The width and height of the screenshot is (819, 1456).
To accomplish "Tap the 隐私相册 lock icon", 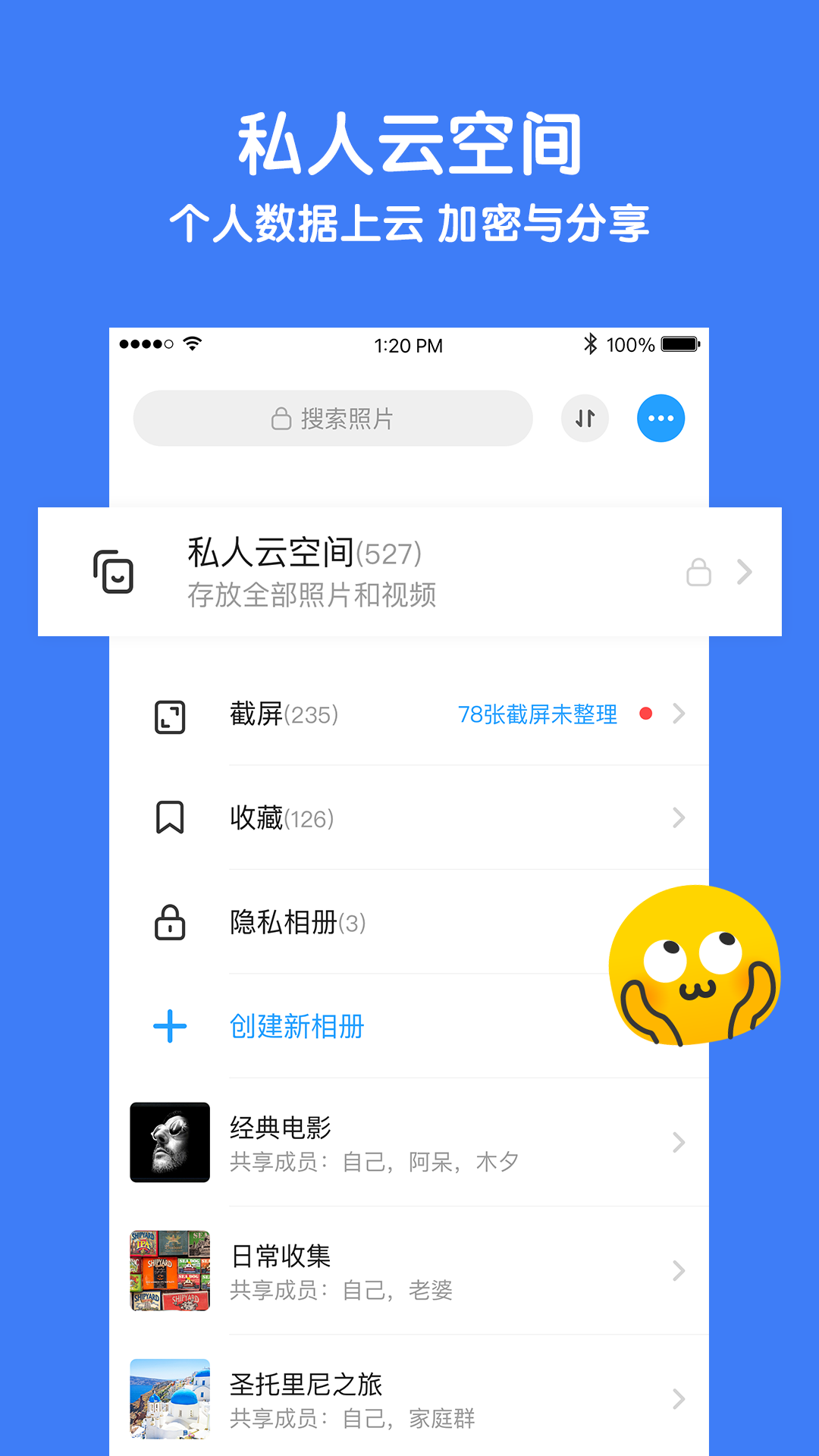I will pyautogui.click(x=170, y=924).
